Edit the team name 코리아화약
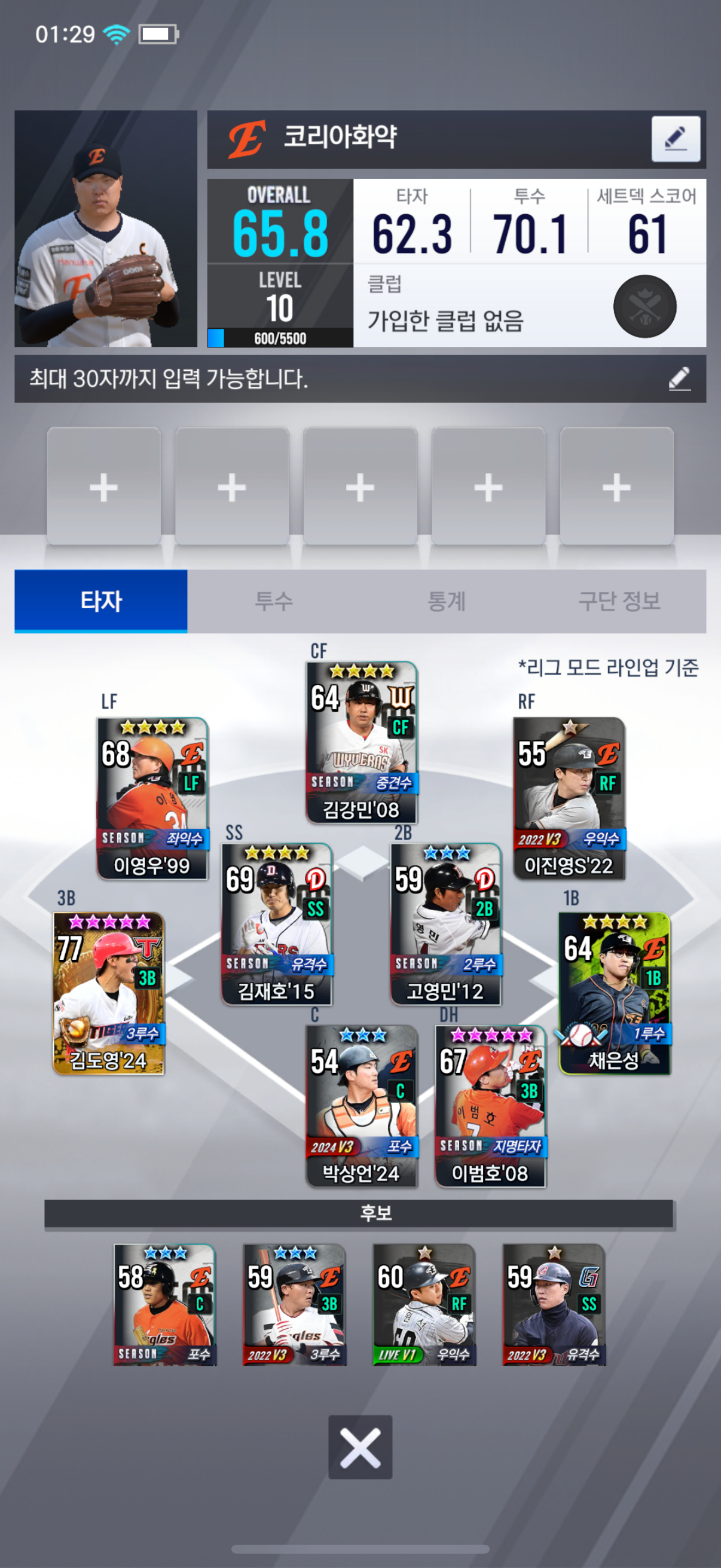 [x=676, y=139]
